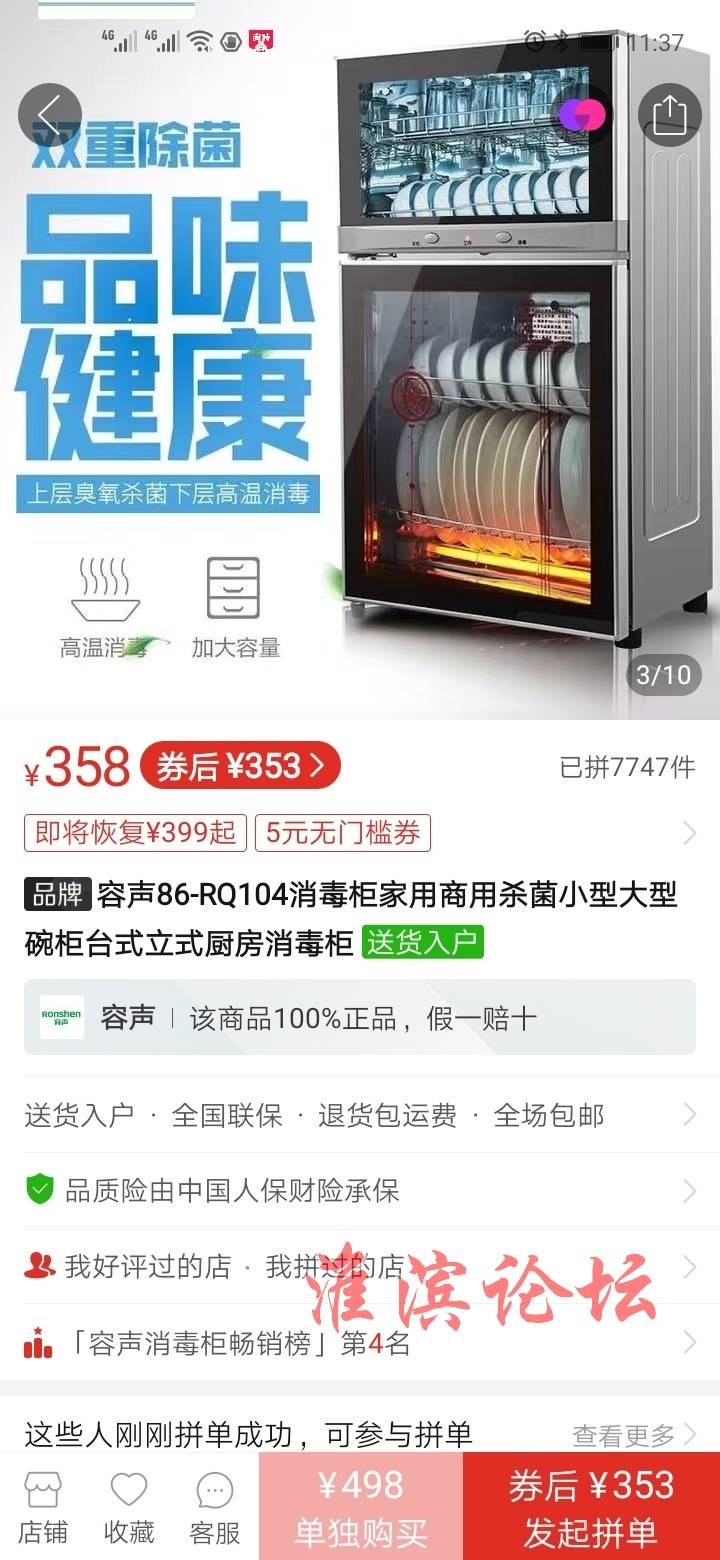Visit the 店铺 store page
Viewport: 720px width, 1560px height.
click(x=43, y=1507)
